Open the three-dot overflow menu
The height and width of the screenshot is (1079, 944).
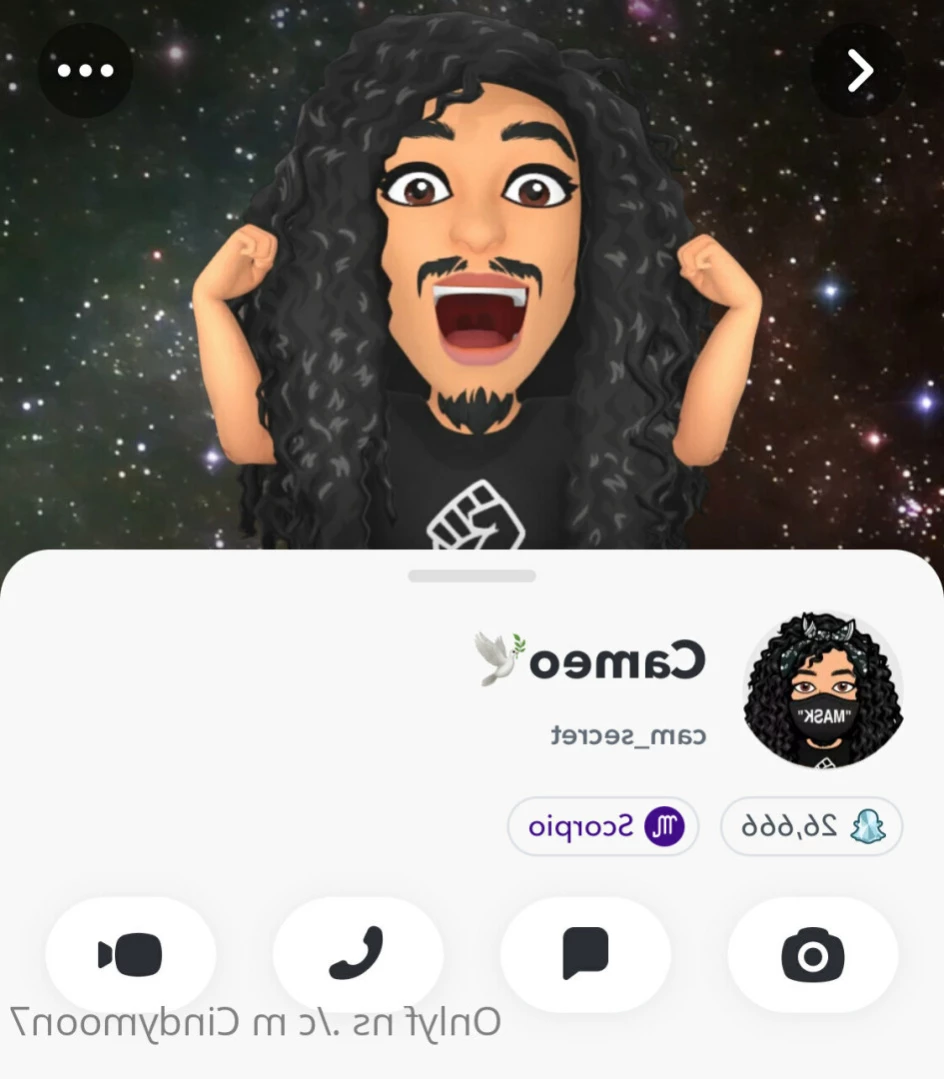(85, 71)
